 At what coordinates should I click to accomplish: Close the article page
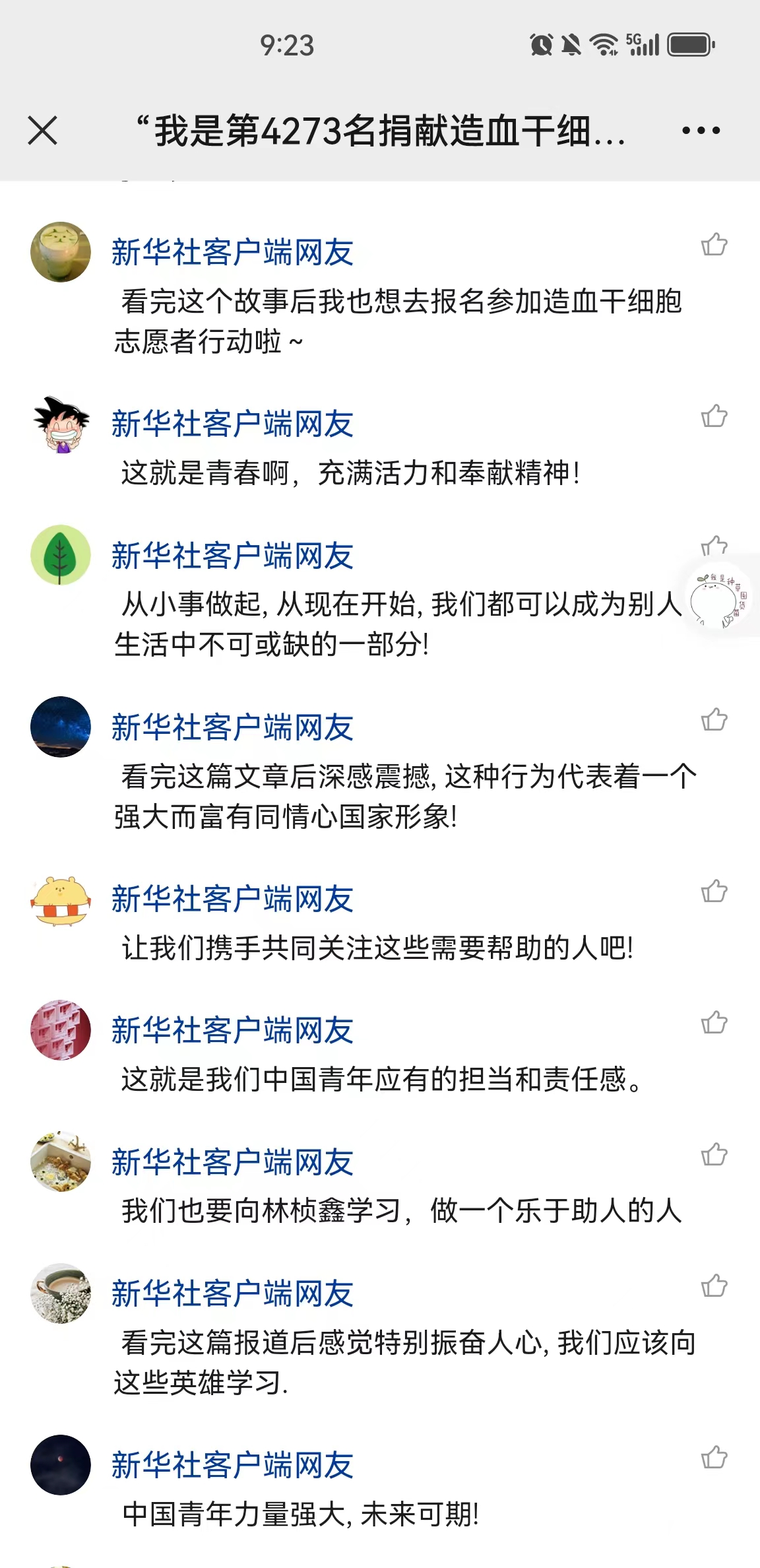(43, 130)
